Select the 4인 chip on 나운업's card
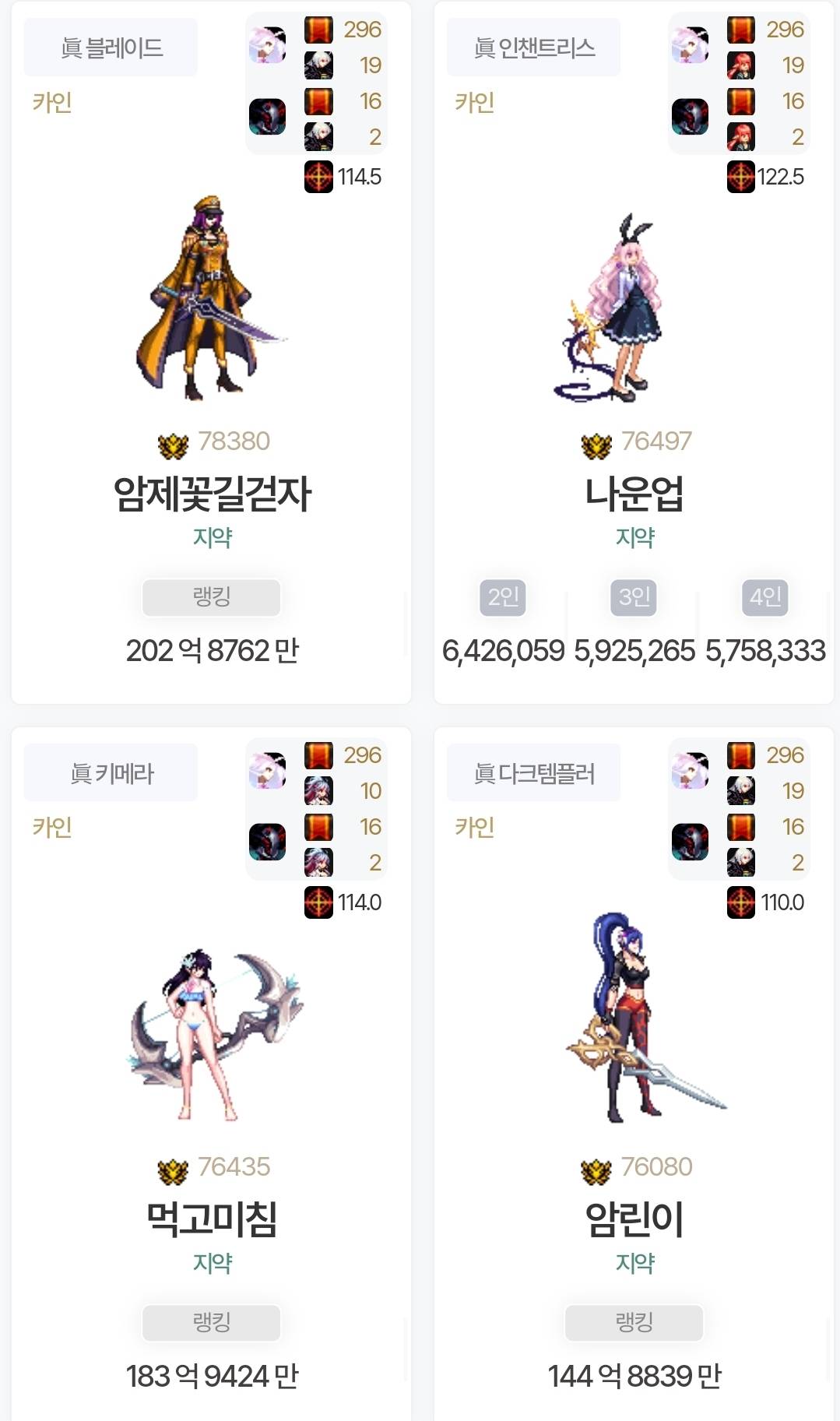This screenshot has width=840, height=1421. (764, 597)
